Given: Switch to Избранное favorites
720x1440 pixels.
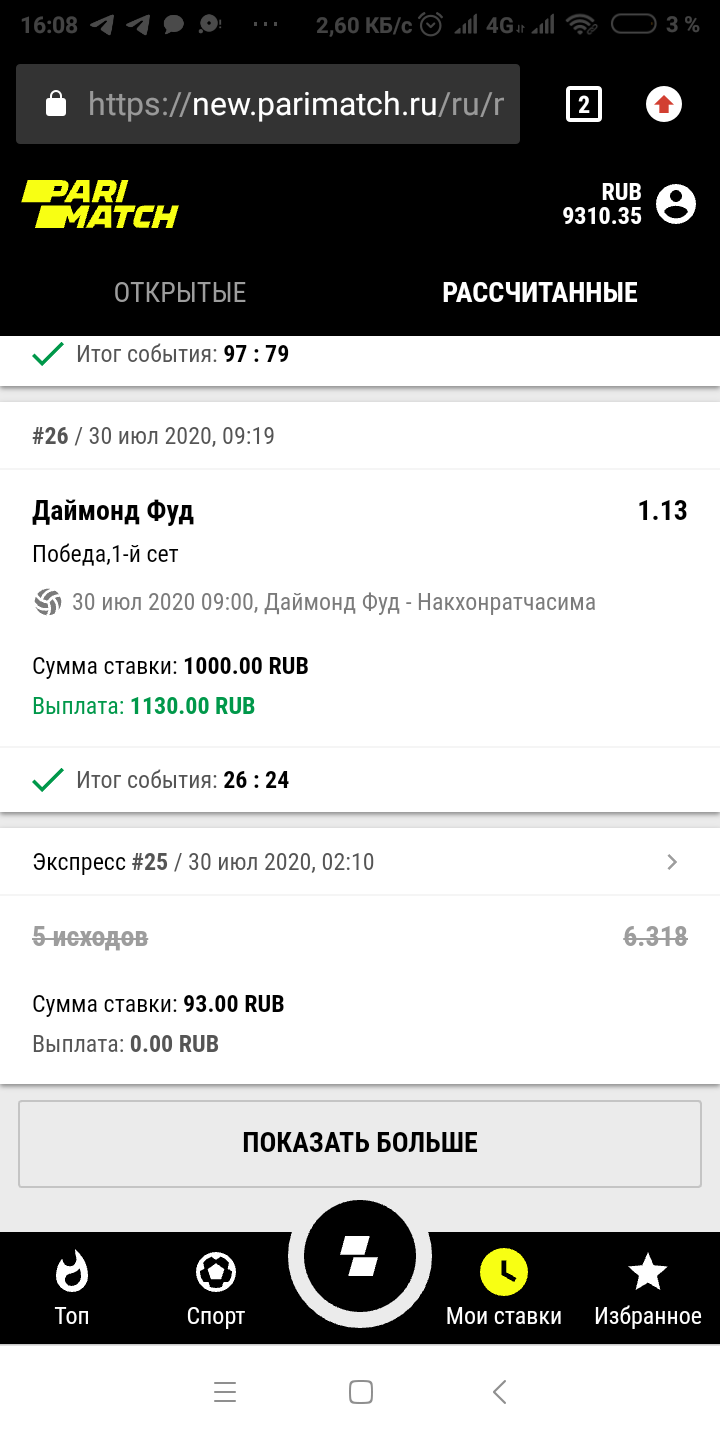Looking at the screenshot, I should [x=648, y=1288].
